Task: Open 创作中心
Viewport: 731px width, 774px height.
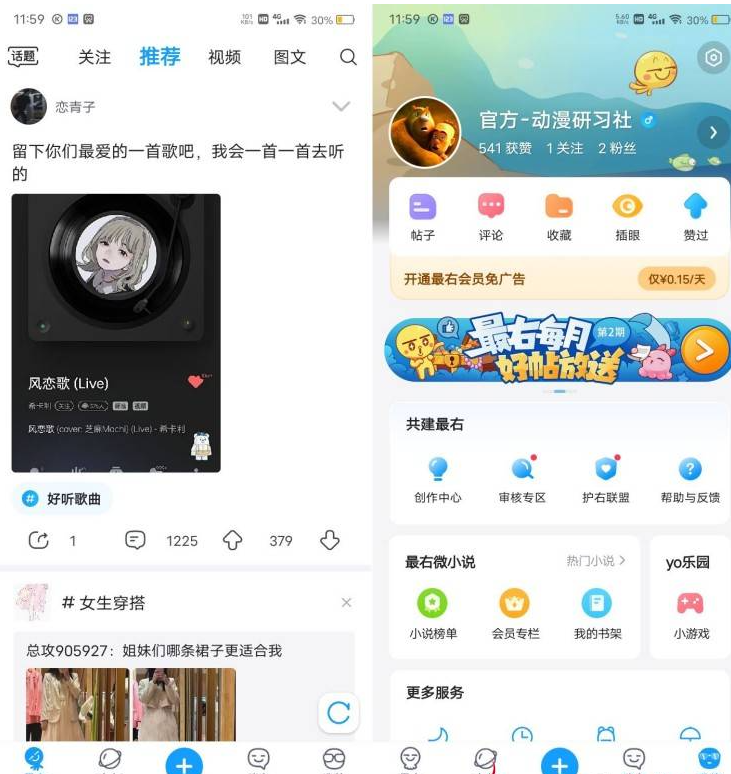Action: 438,479
